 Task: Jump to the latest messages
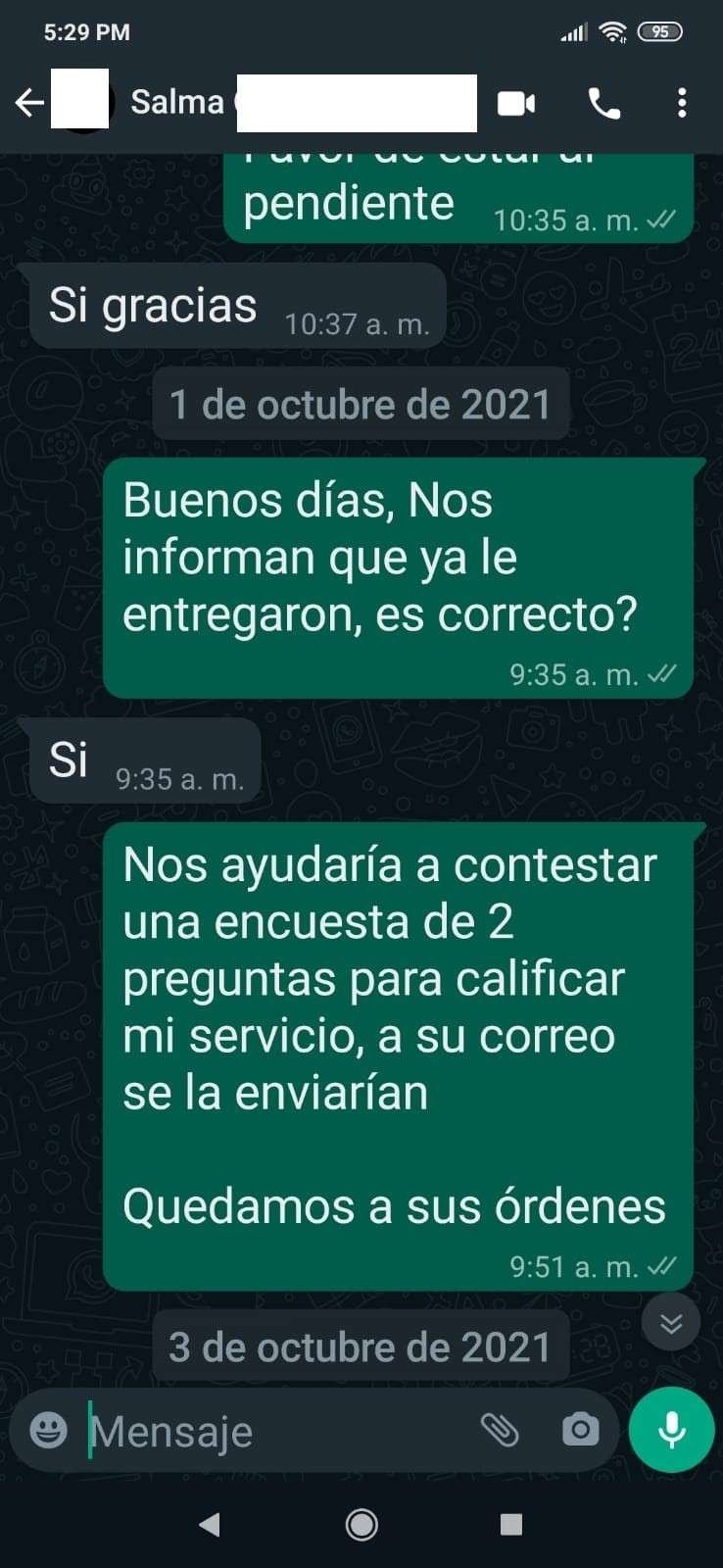(x=671, y=1323)
